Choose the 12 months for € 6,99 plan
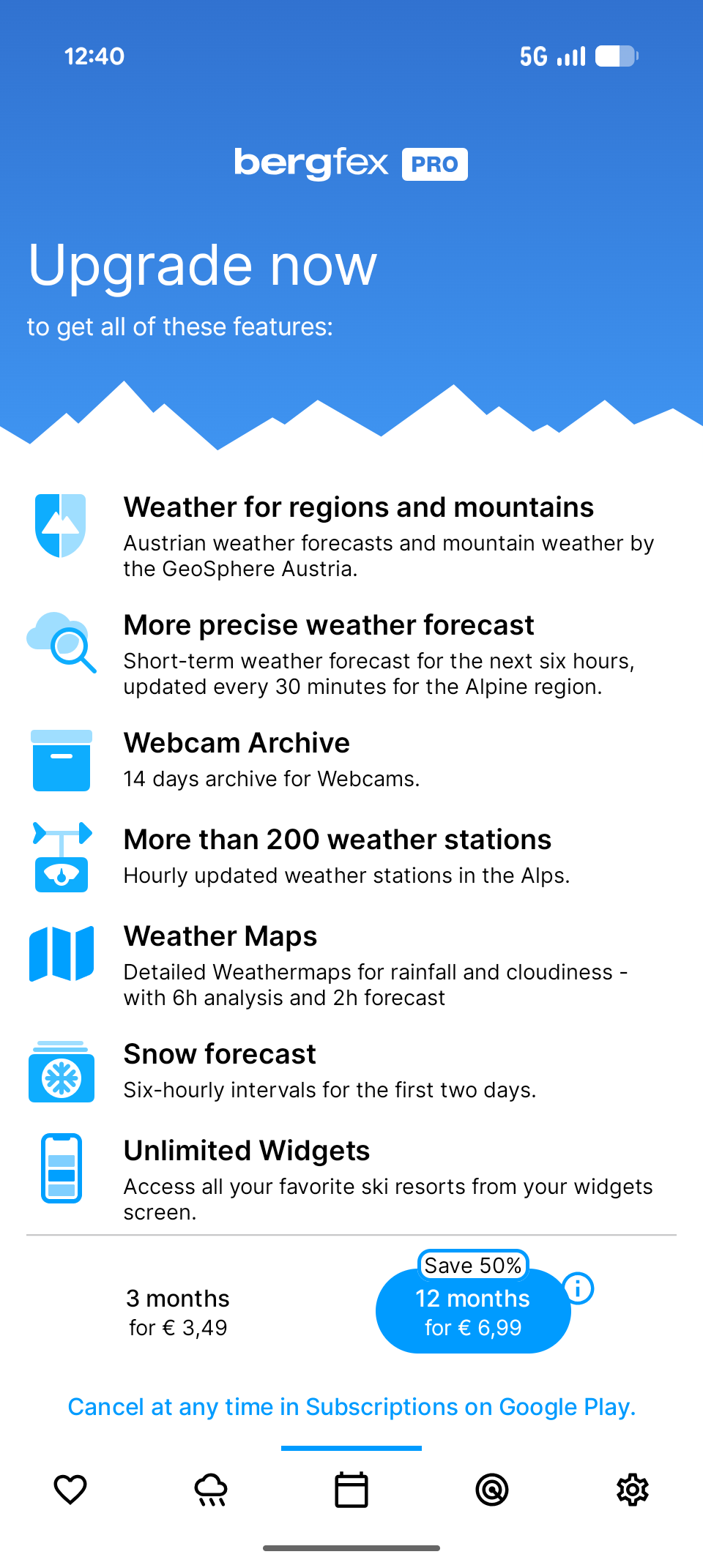This screenshot has width=703, height=1568. tap(472, 1312)
